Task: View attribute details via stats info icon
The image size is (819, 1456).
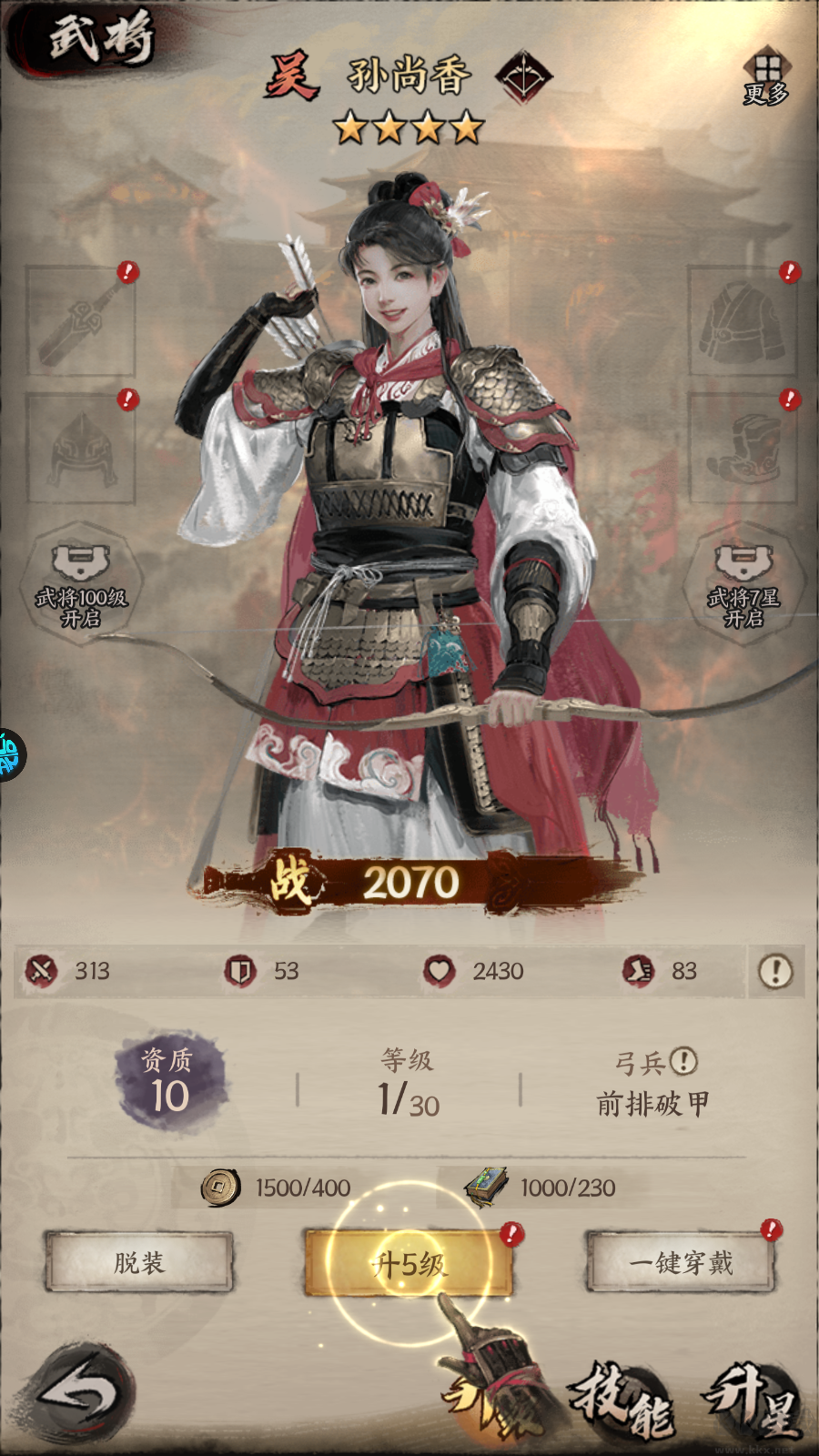Action: 775,971
